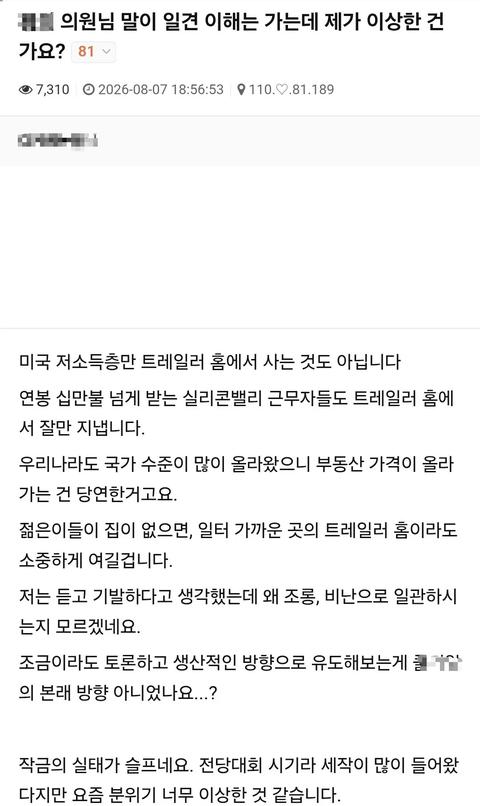The width and height of the screenshot is (480, 806).
Task: Expand the 81 comments dropdown
Action: coord(94,51)
